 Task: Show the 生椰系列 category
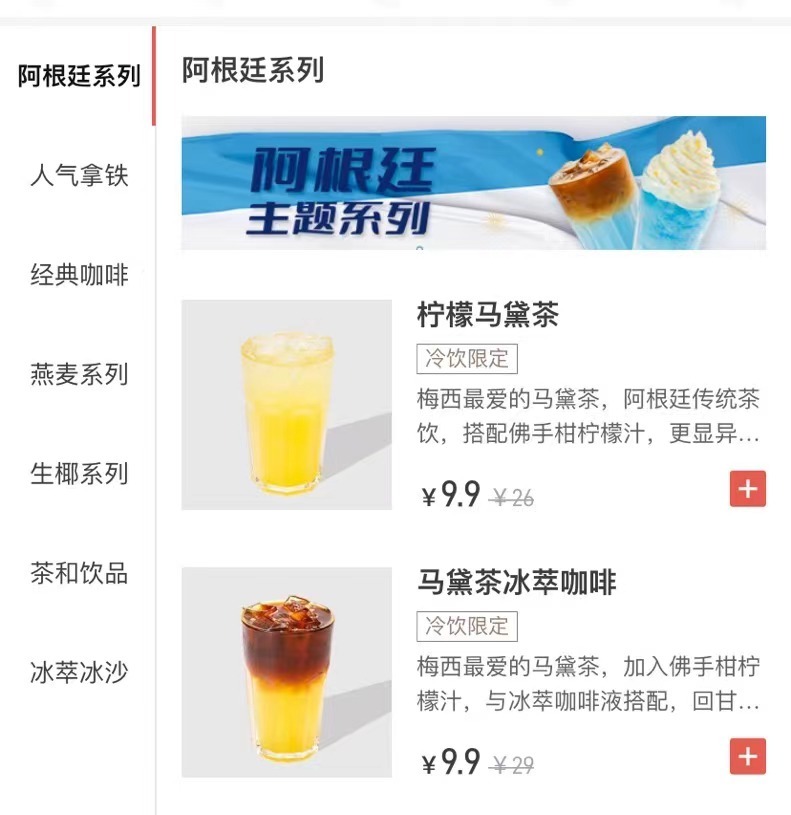(x=78, y=473)
